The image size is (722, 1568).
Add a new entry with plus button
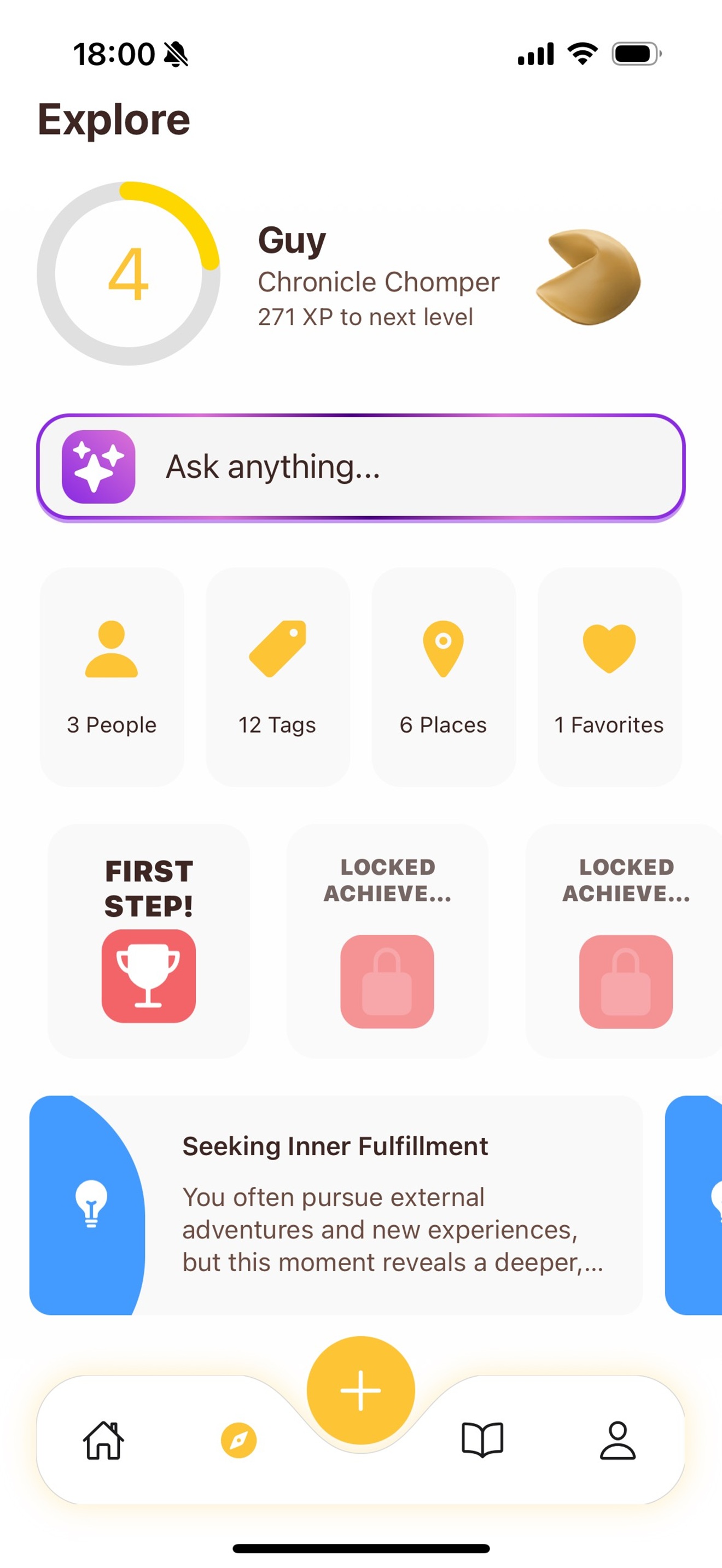coord(361,1390)
